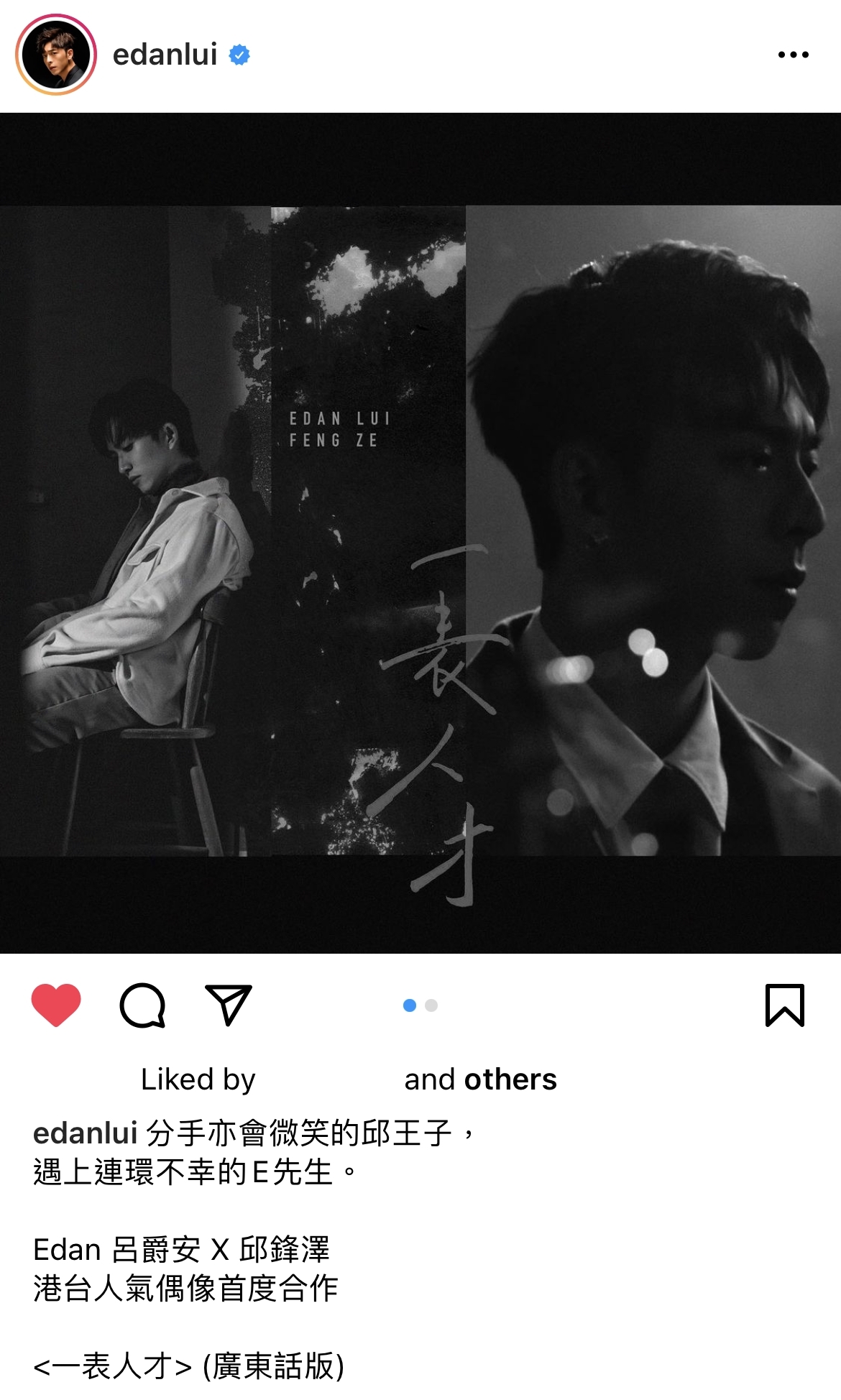This screenshot has height=1400, width=841.
Task: Open the post's three-dot options menu
Action: [793, 55]
